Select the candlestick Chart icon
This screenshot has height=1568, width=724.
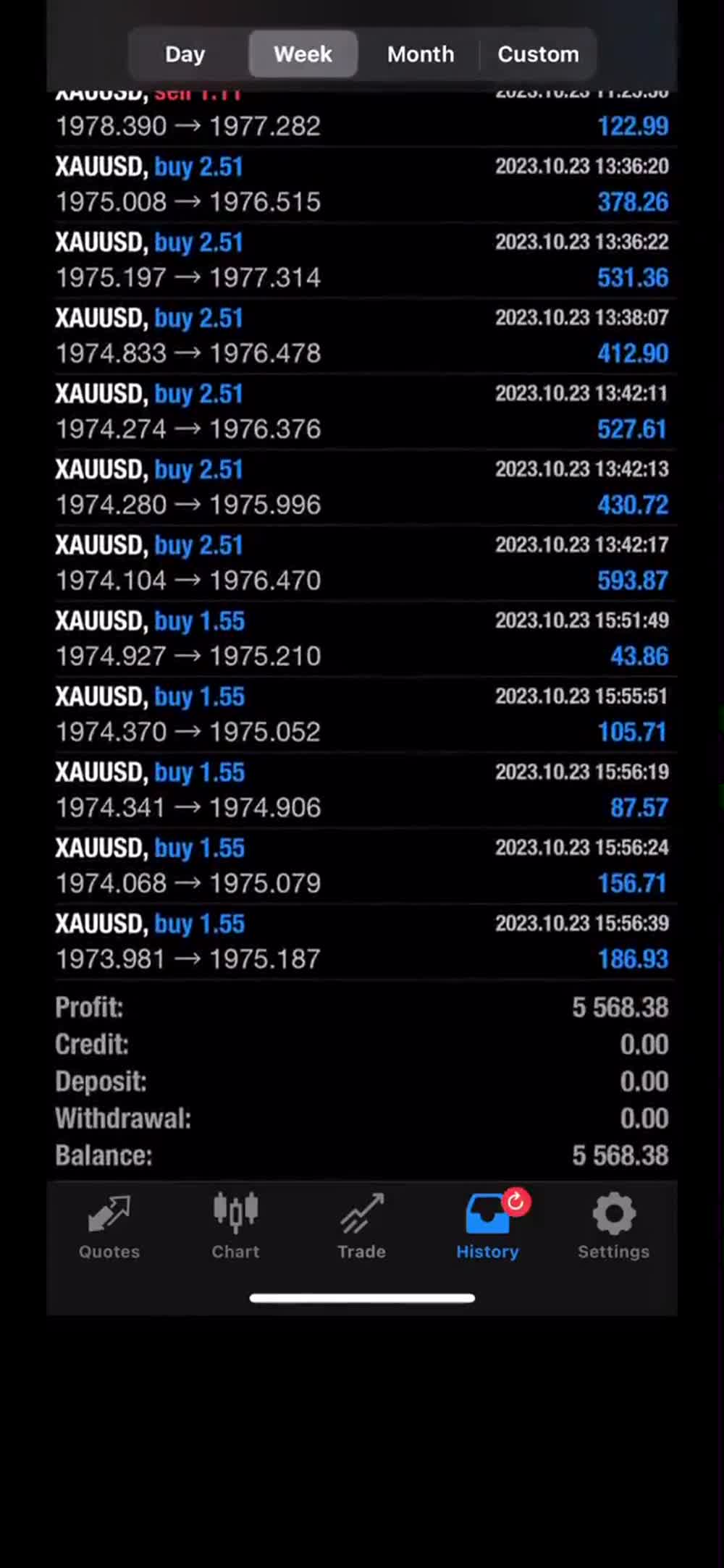235,1209
